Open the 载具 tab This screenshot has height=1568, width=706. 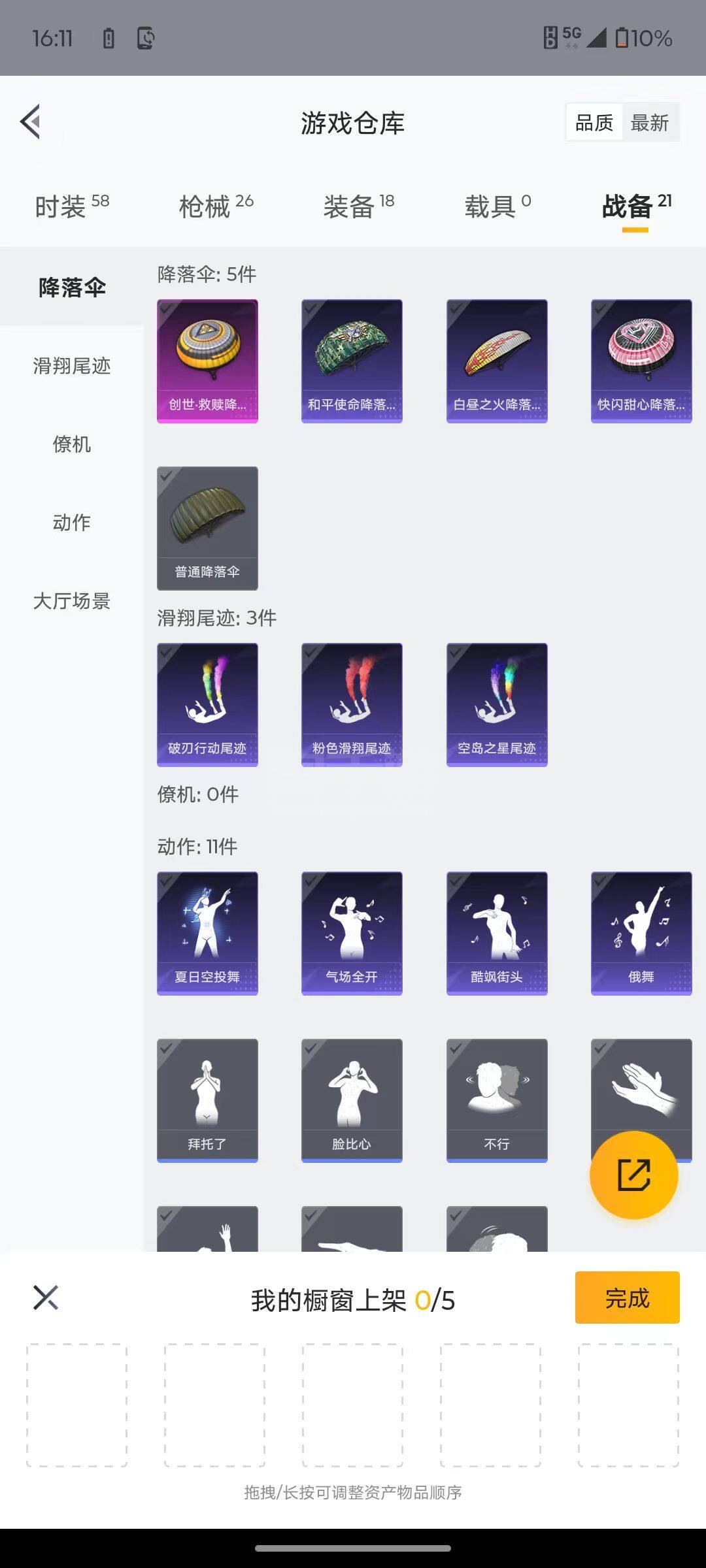point(497,206)
